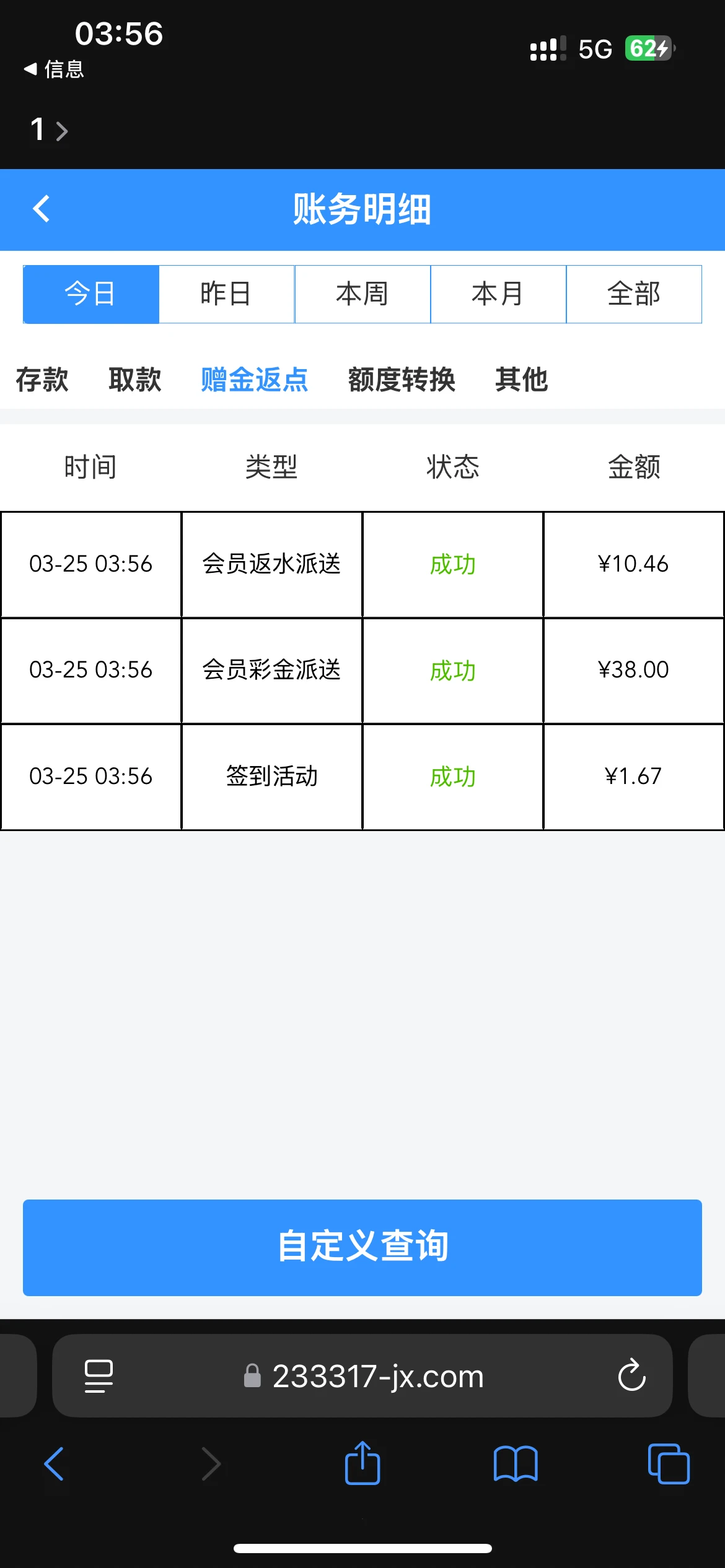The width and height of the screenshot is (725, 1568).
Task: Switch to the 取款 category
Action: pos(135,379)
